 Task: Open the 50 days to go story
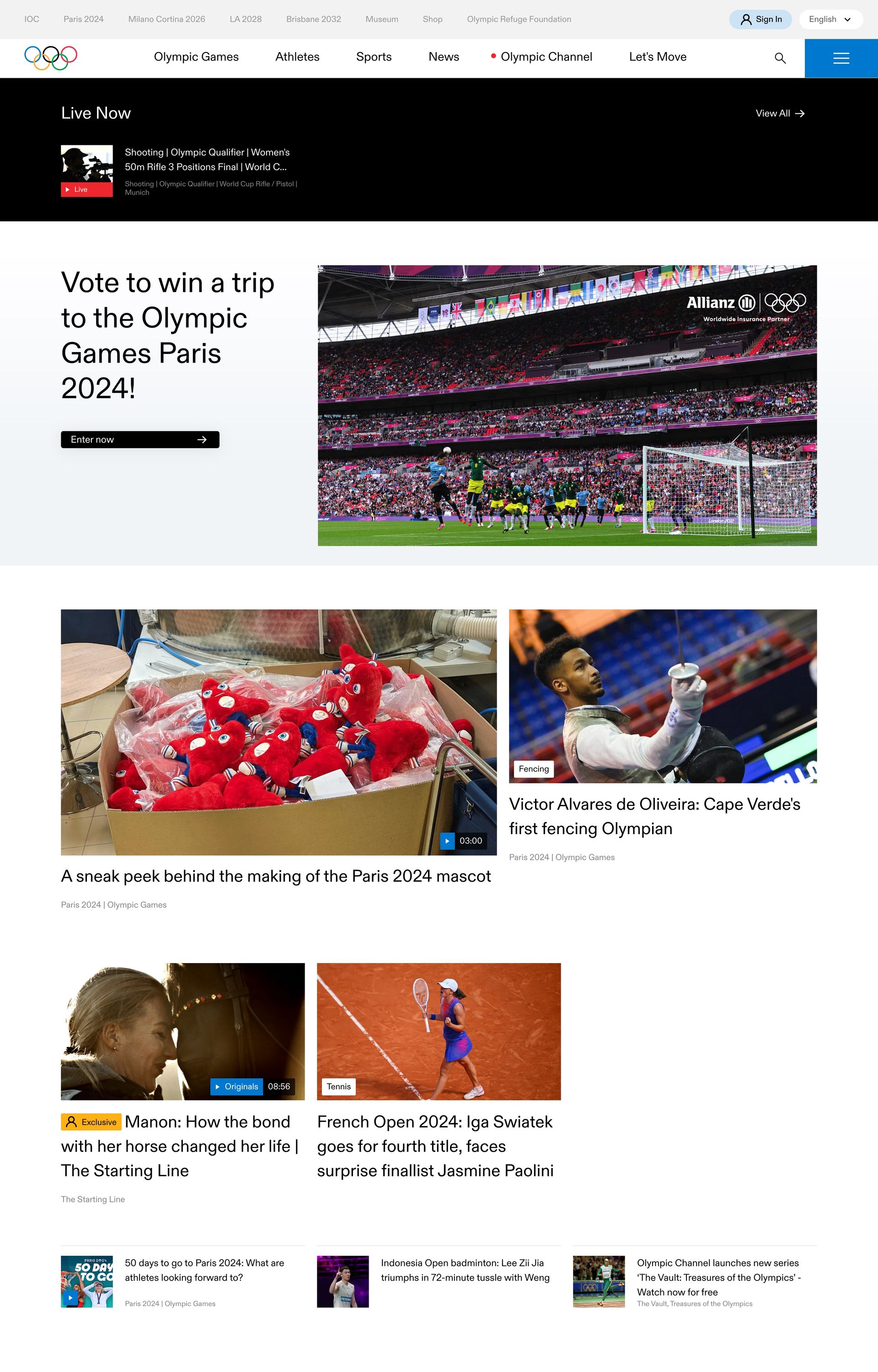(203, 1270)
